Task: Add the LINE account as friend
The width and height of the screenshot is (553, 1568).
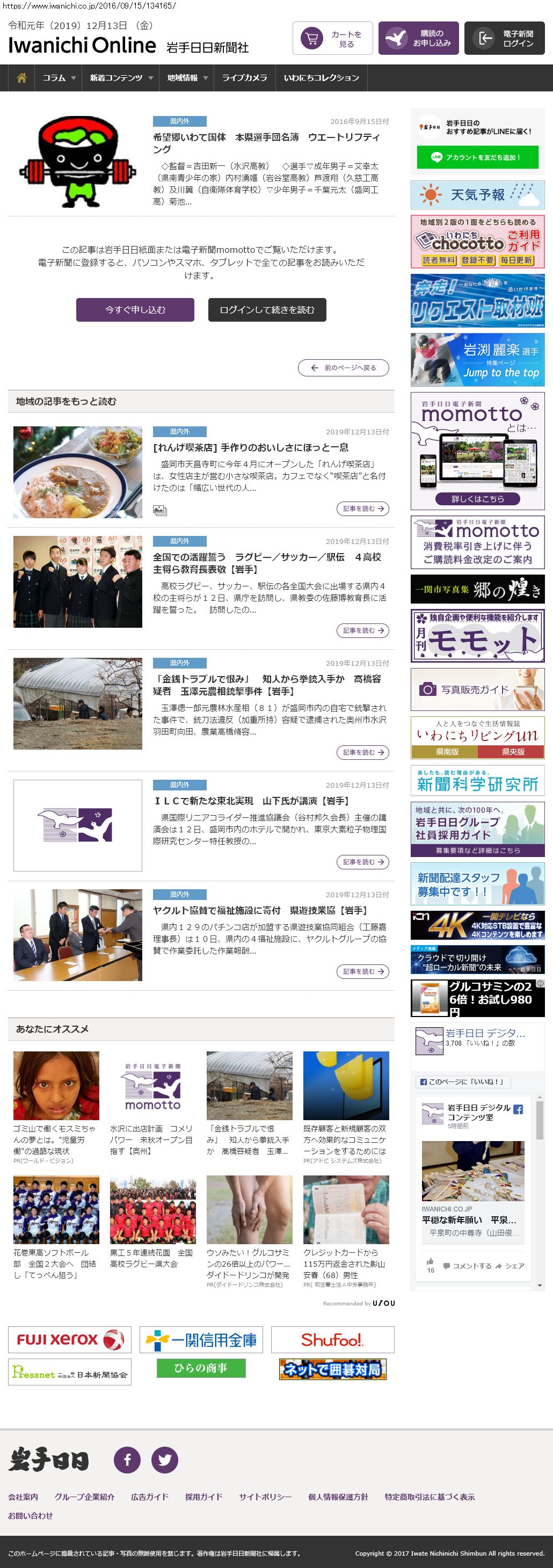Action: [477, 157]
